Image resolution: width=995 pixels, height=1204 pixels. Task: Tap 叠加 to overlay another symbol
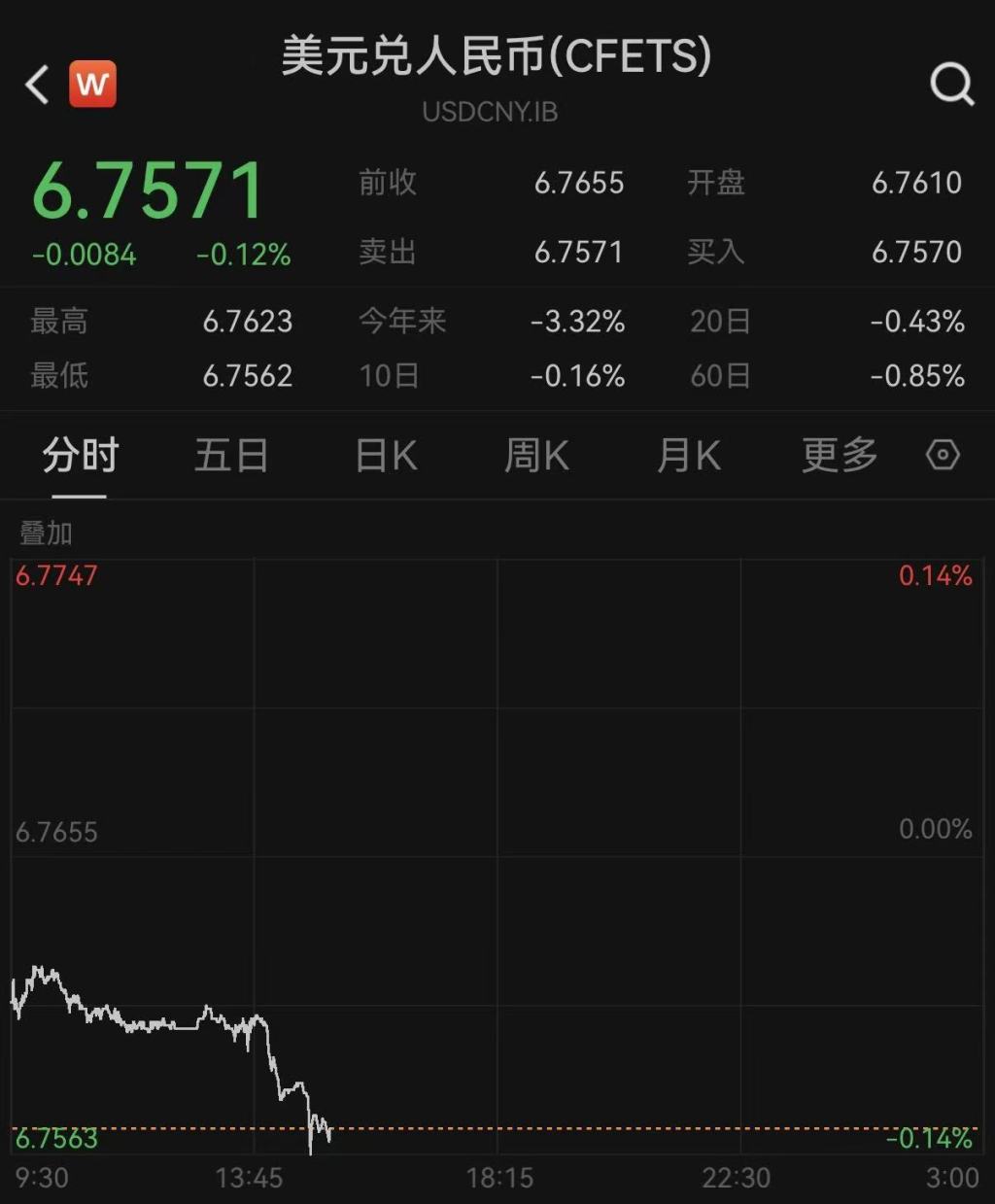pos(46,533)
